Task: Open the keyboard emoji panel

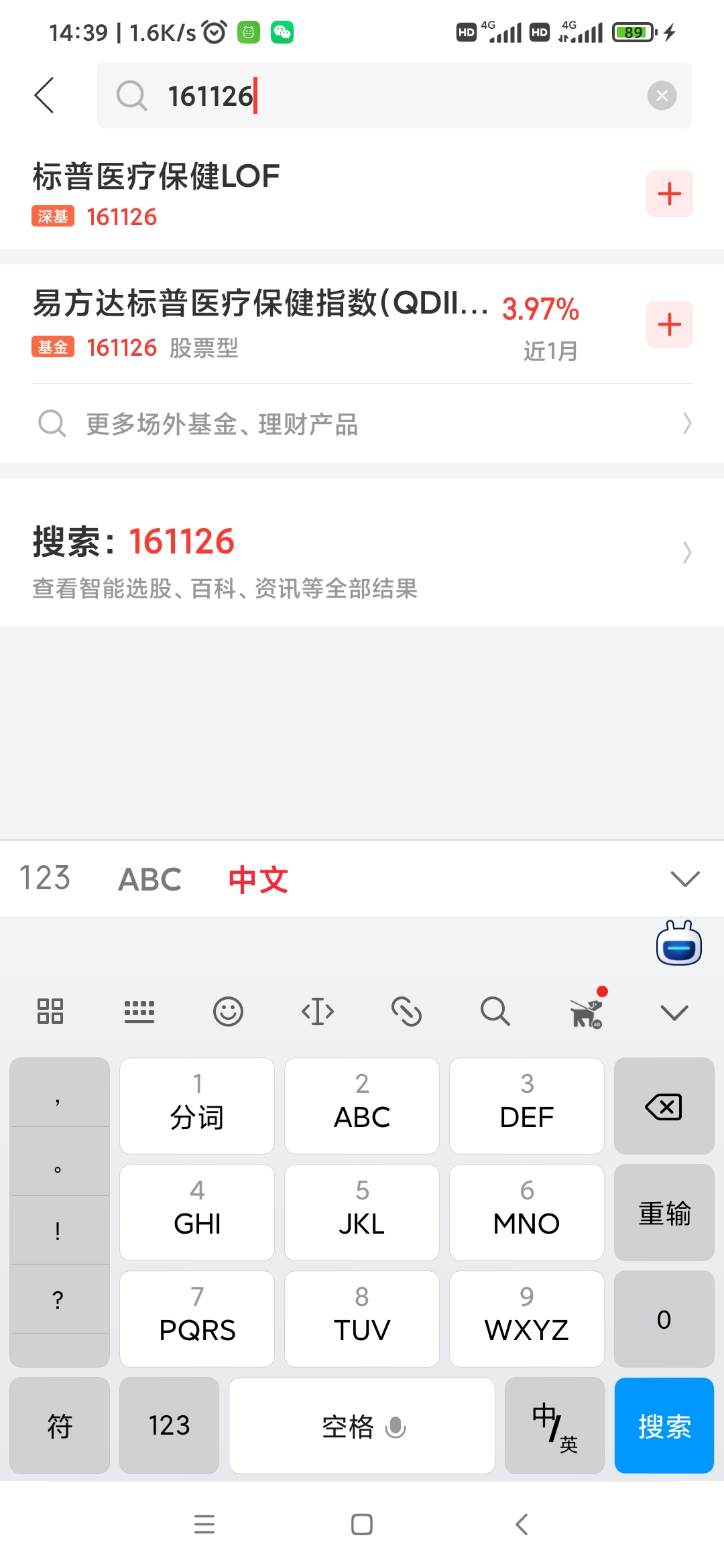Action: click(228, 1011)
